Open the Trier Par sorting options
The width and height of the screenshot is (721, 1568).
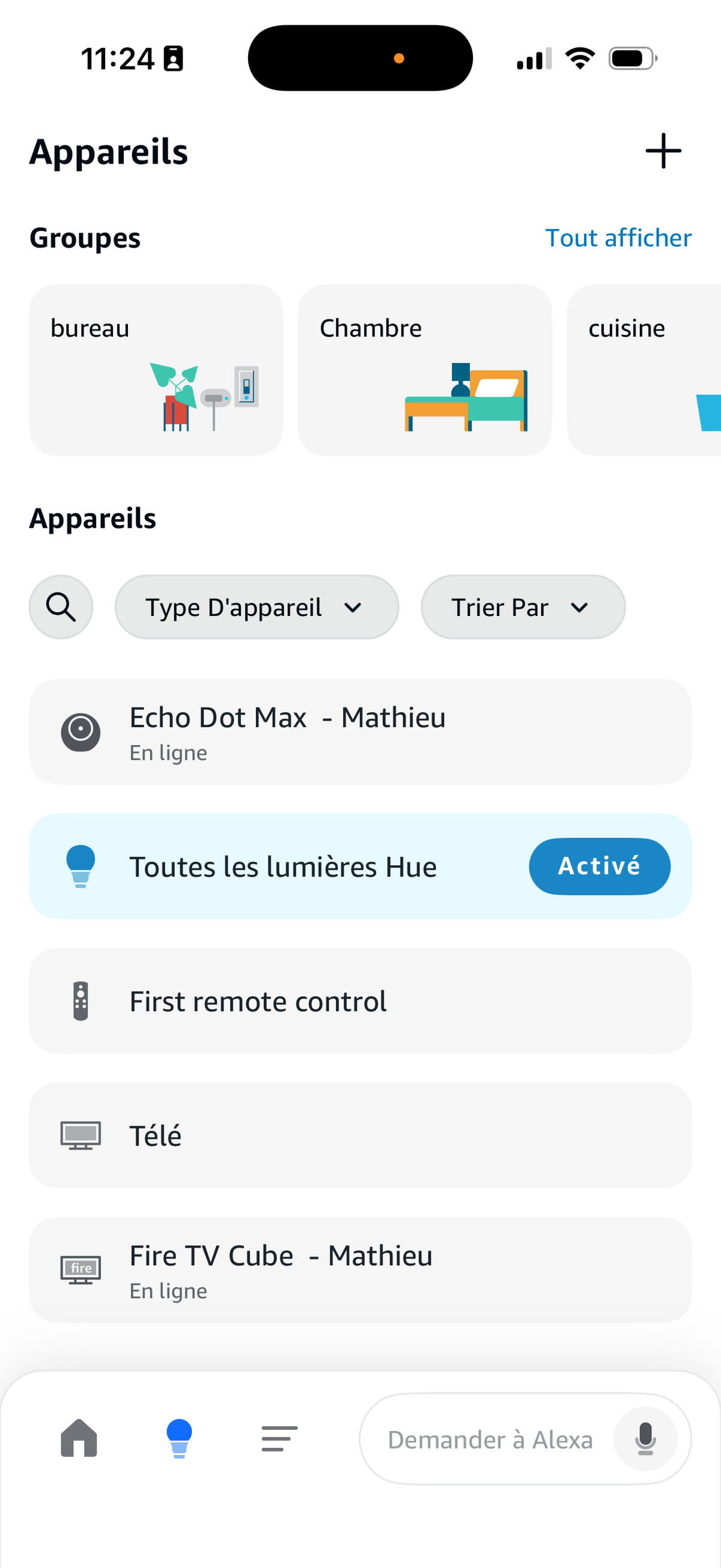[522, 606]
